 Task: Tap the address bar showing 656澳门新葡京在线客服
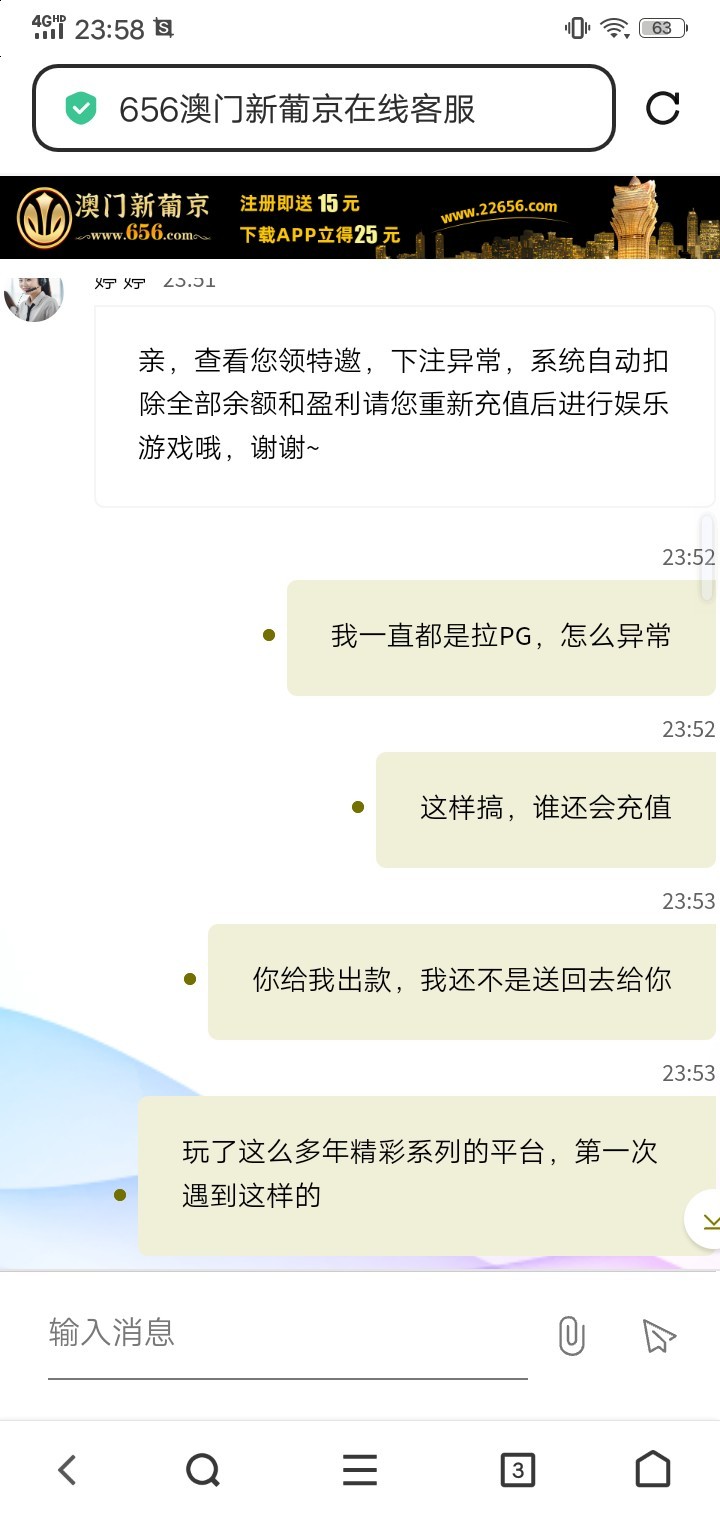click(323, 109)
